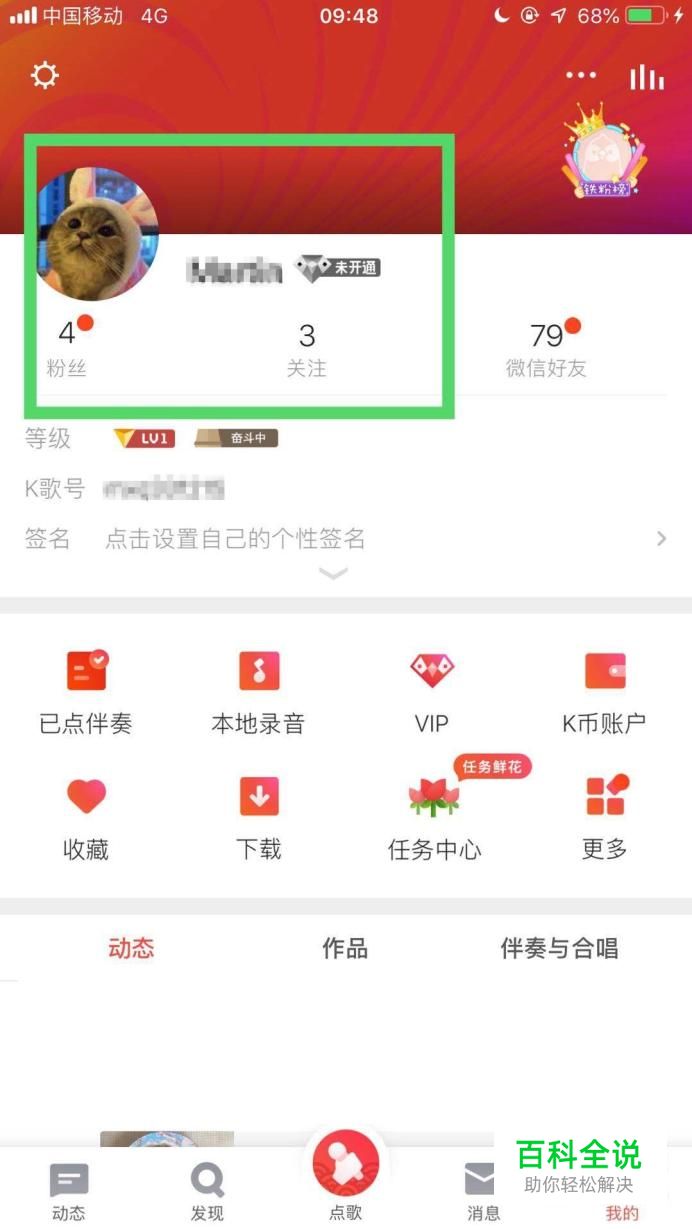Switch to the 作品 tab
The height and width of the screenshot is (1229, 692).
(x=345, y=949)
